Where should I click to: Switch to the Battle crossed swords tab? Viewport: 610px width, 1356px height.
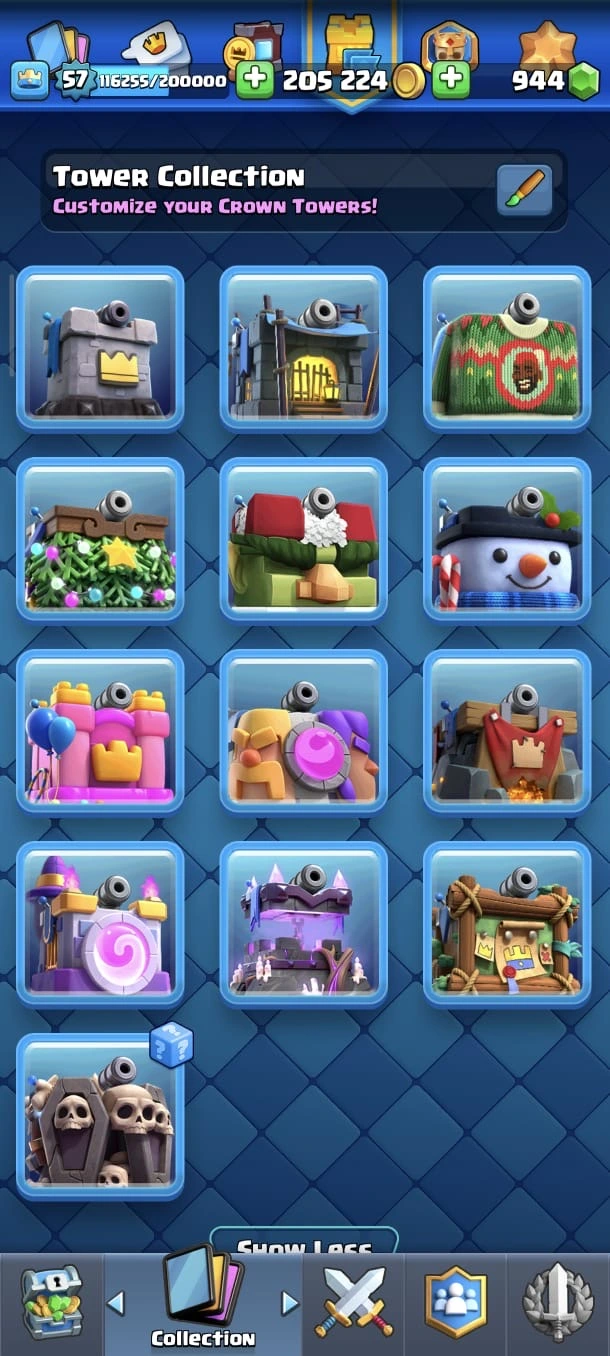(354, 1301)
